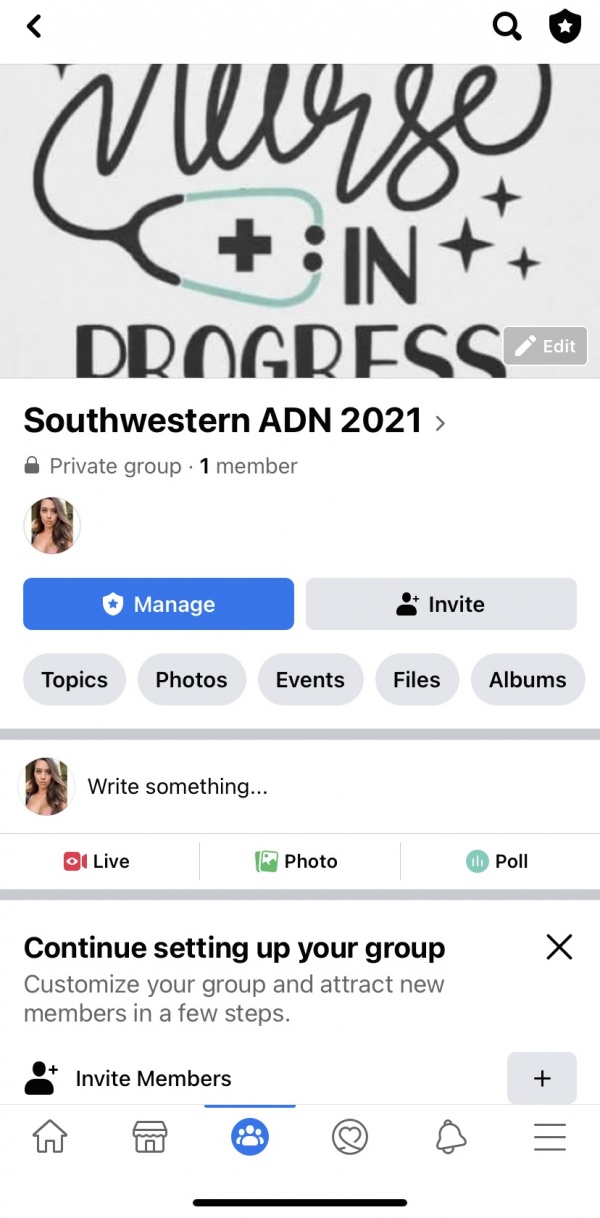600x1218 pixels.
Task: Edit the group cover photo
Action: (545, 346)
